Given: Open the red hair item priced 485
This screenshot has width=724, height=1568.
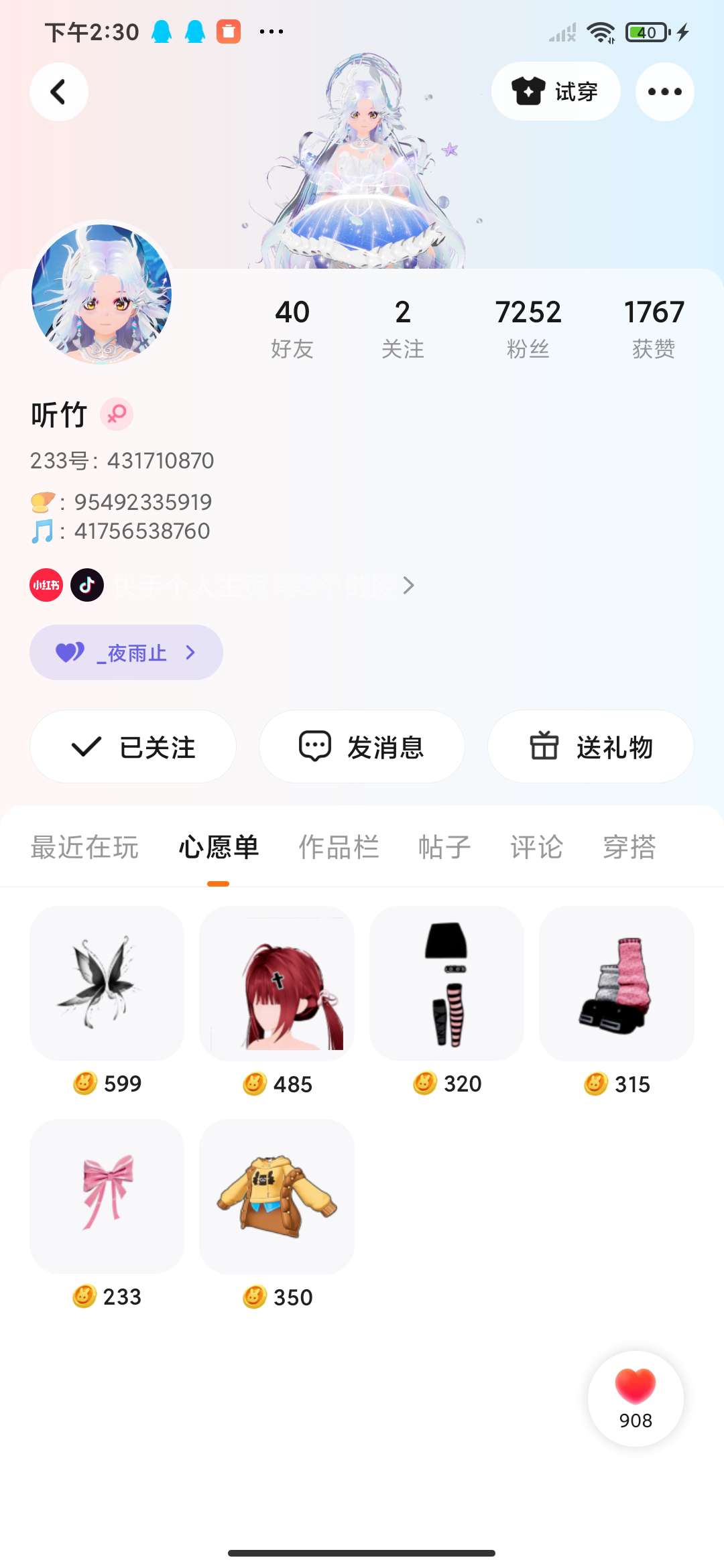Looking at the screenshot, I should [x=277, y=984].
